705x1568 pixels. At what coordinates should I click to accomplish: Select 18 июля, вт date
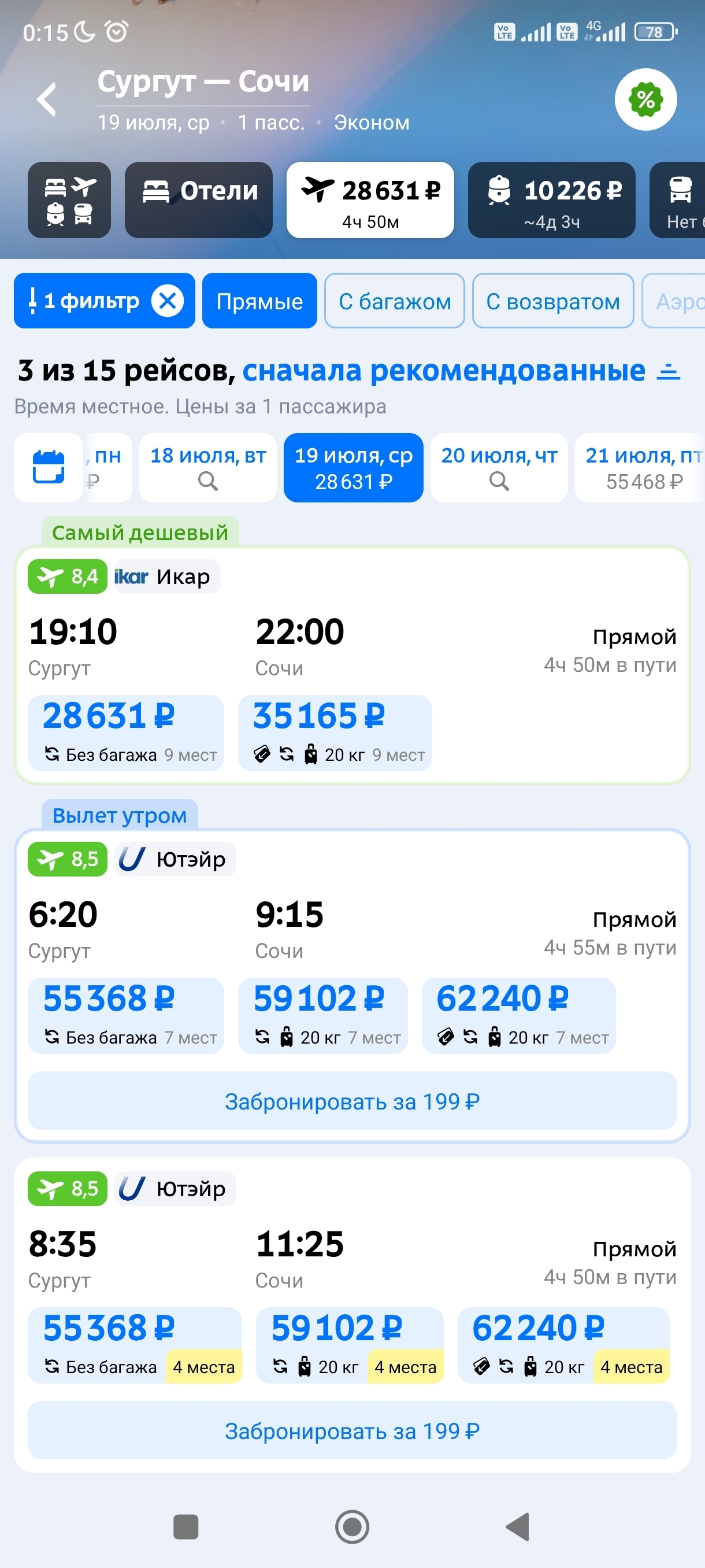[x=207, y=468]
